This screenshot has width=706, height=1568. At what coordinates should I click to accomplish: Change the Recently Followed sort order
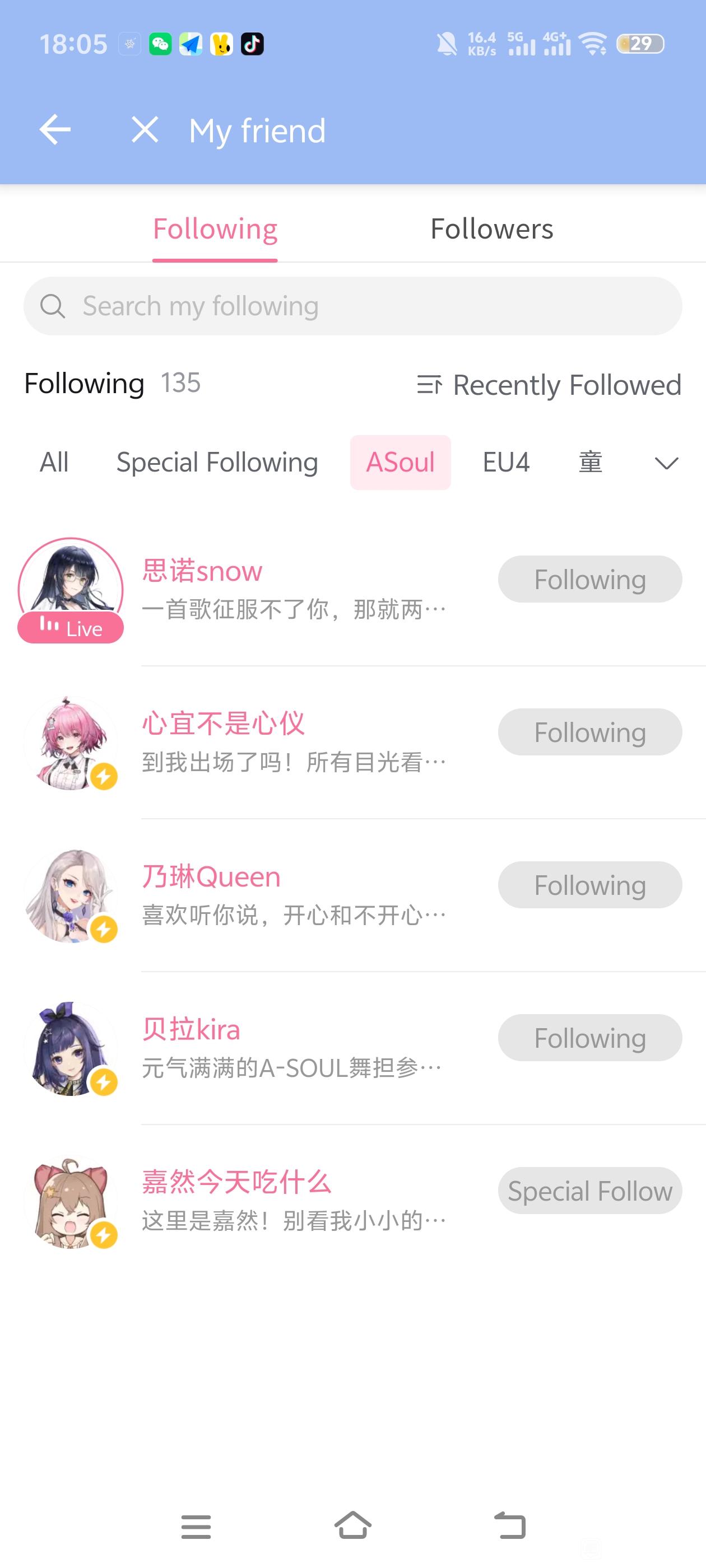pyautogui.click(x=549, y=385)
